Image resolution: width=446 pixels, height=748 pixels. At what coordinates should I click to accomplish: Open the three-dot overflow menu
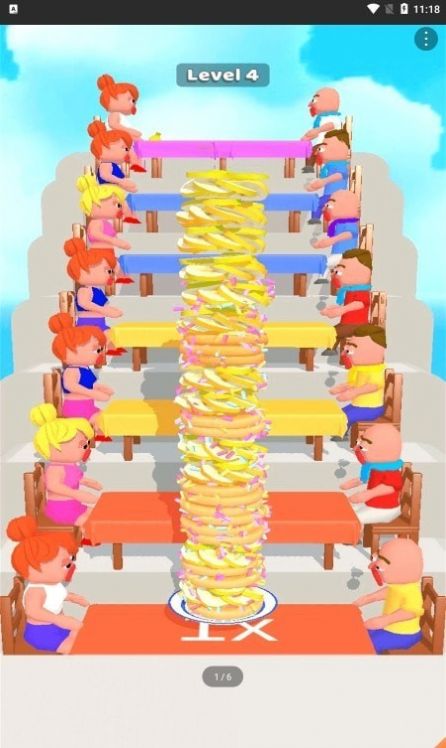click(426, 39)
